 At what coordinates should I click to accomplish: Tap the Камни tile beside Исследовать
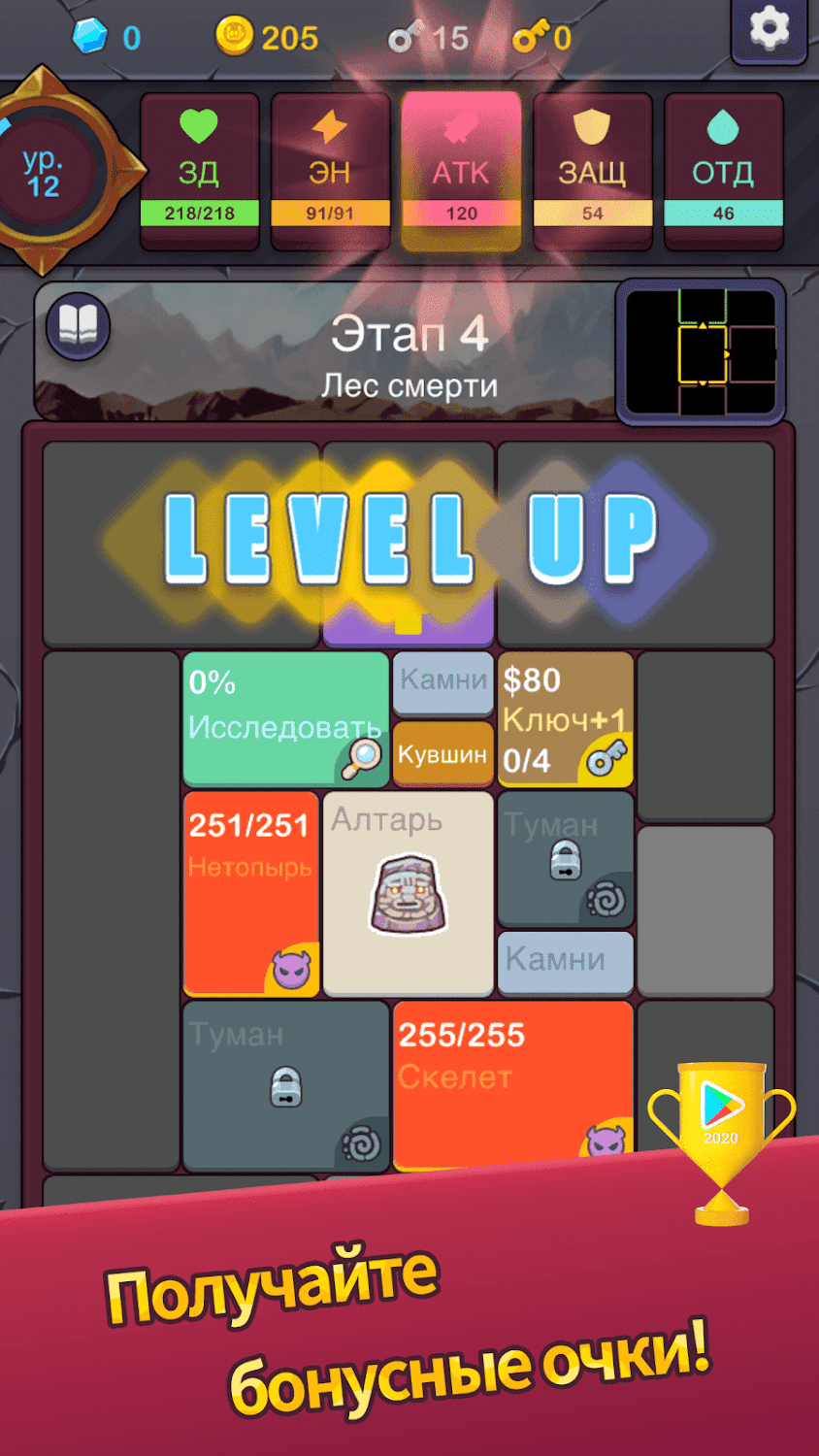(x=443, y=682)
